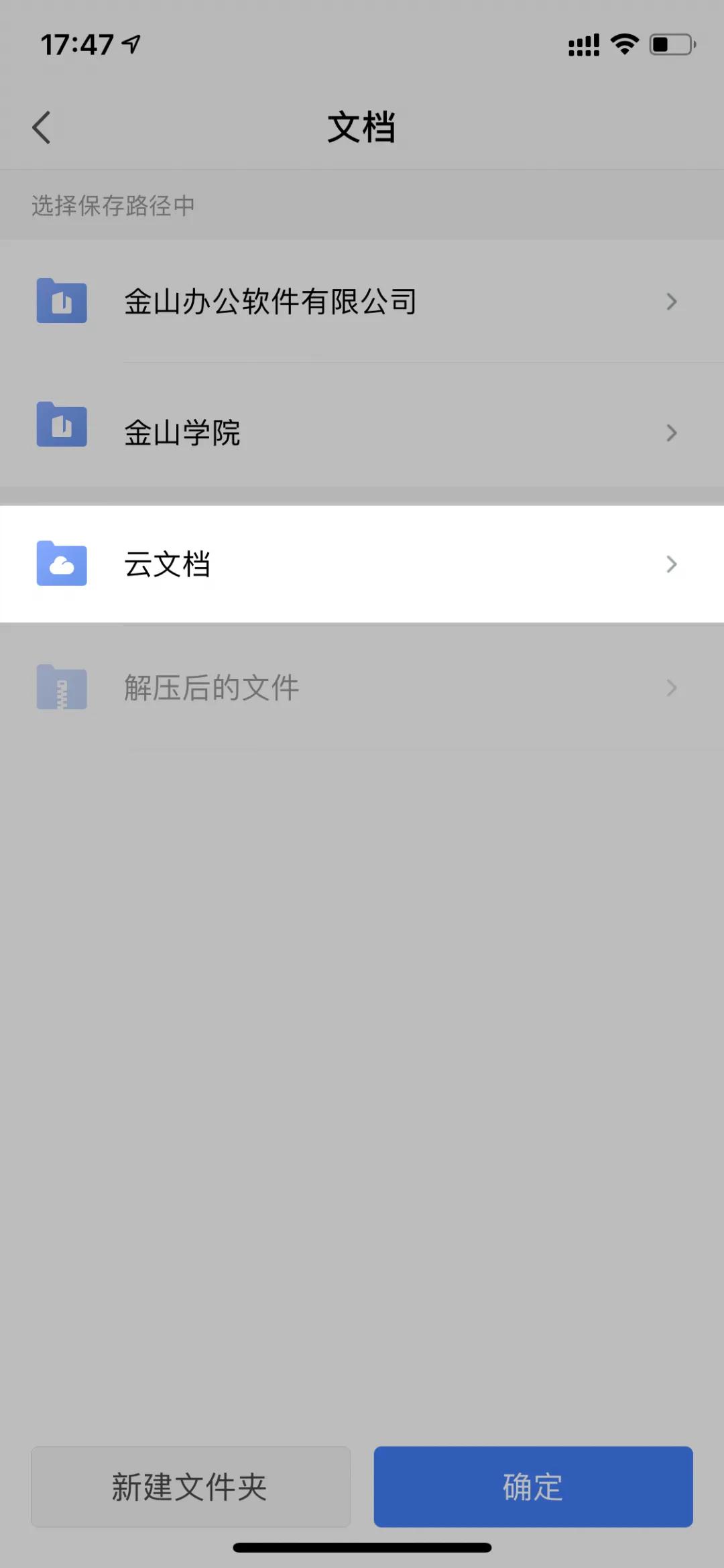Click the Wi-Fi icon in the status bar
Screen dimensions: 724x1568
coord(623,43)
